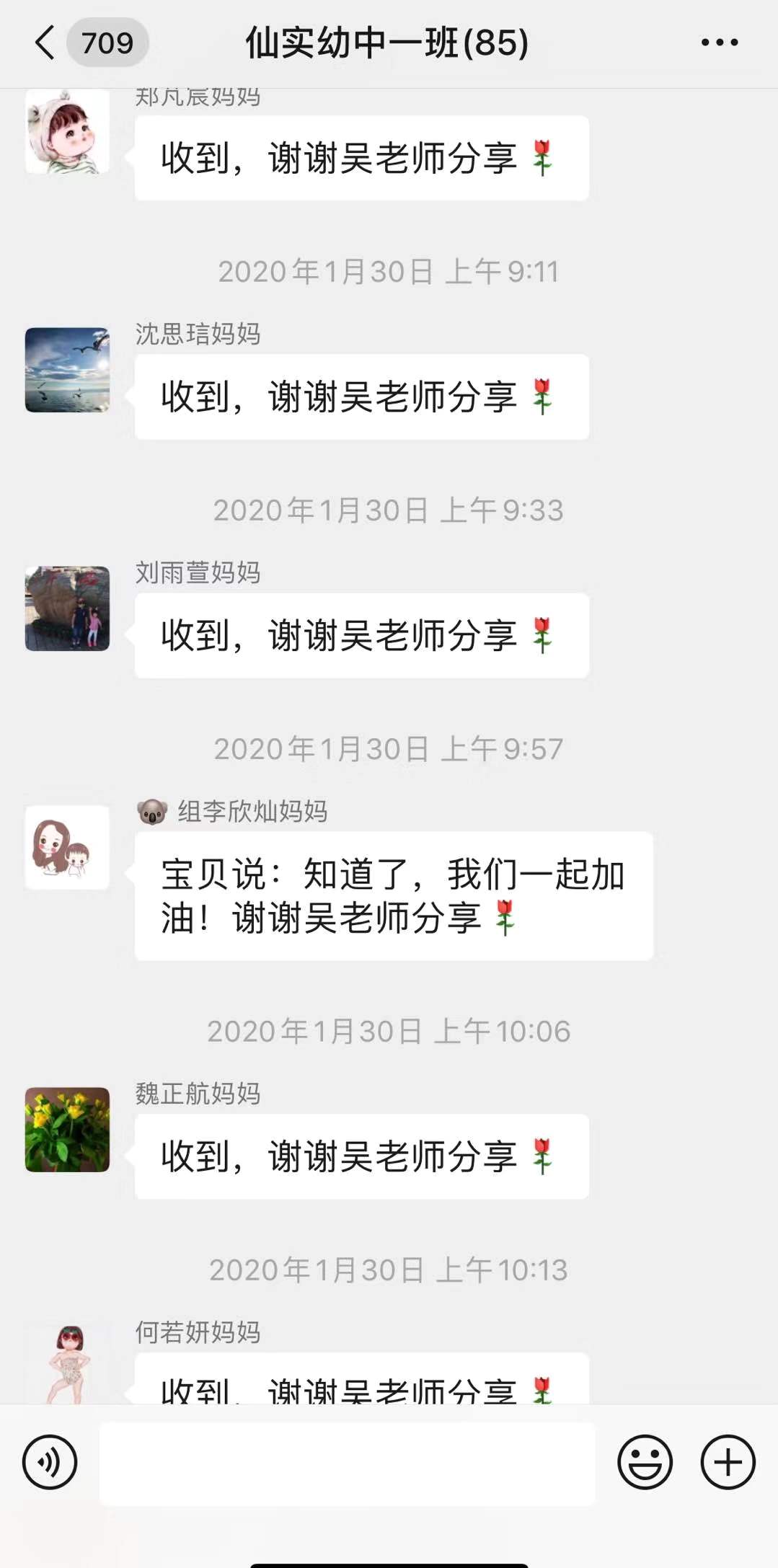778x1568 pixels.
Task: Go back to the chat list
Action: pyautogui.click(x=45, y=43)
